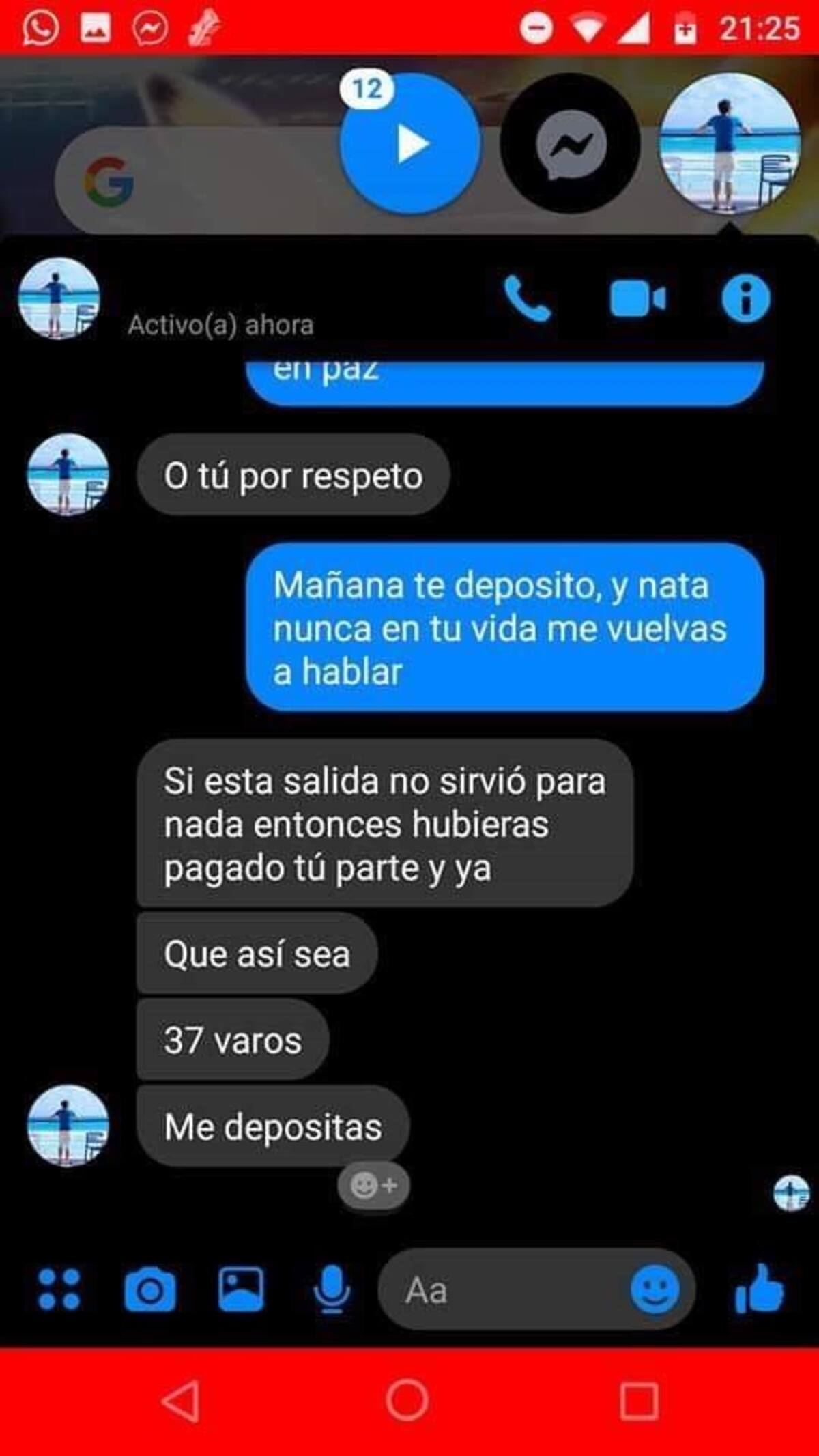Go to the home screen

point(407,1400)
